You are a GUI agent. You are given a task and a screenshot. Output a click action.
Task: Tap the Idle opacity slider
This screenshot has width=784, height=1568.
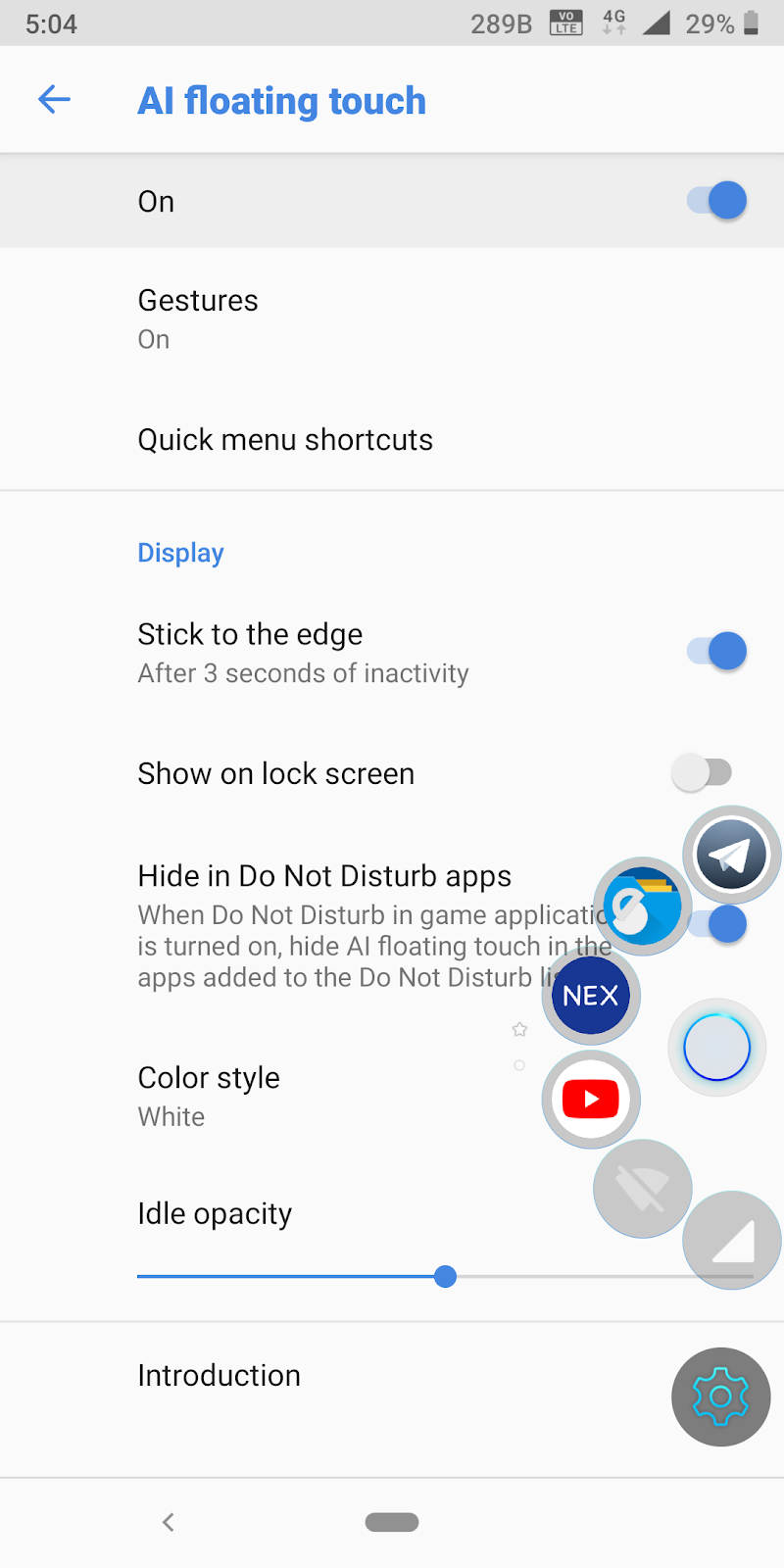[x=445, y=1276]
